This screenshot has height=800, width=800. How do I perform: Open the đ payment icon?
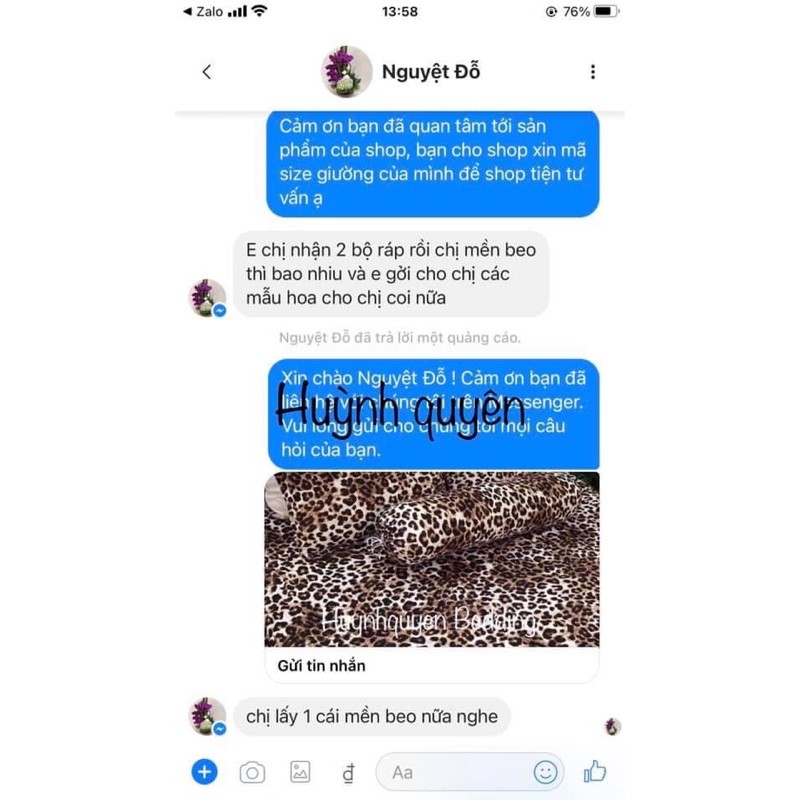(347, 772)
